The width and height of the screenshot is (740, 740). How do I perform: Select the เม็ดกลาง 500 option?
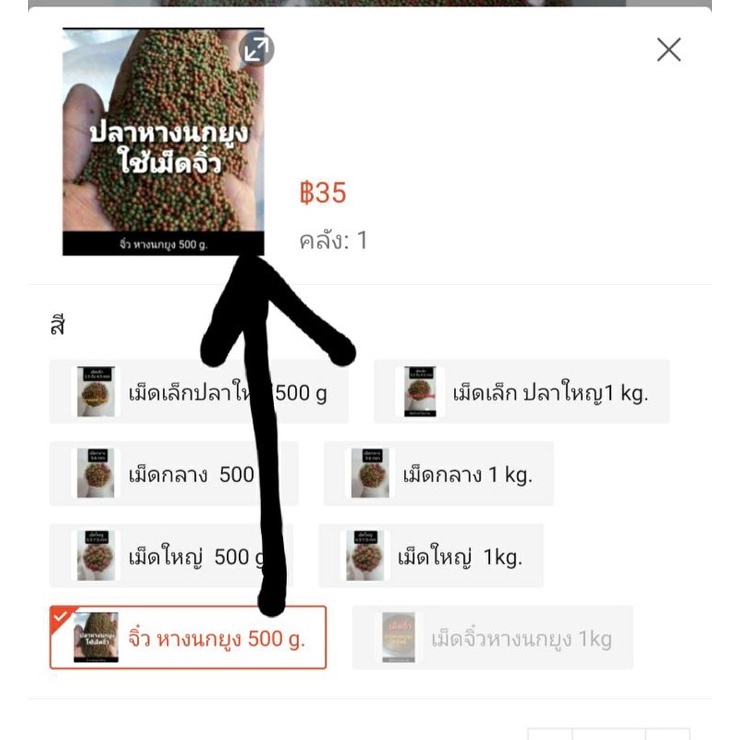[174, 474]
